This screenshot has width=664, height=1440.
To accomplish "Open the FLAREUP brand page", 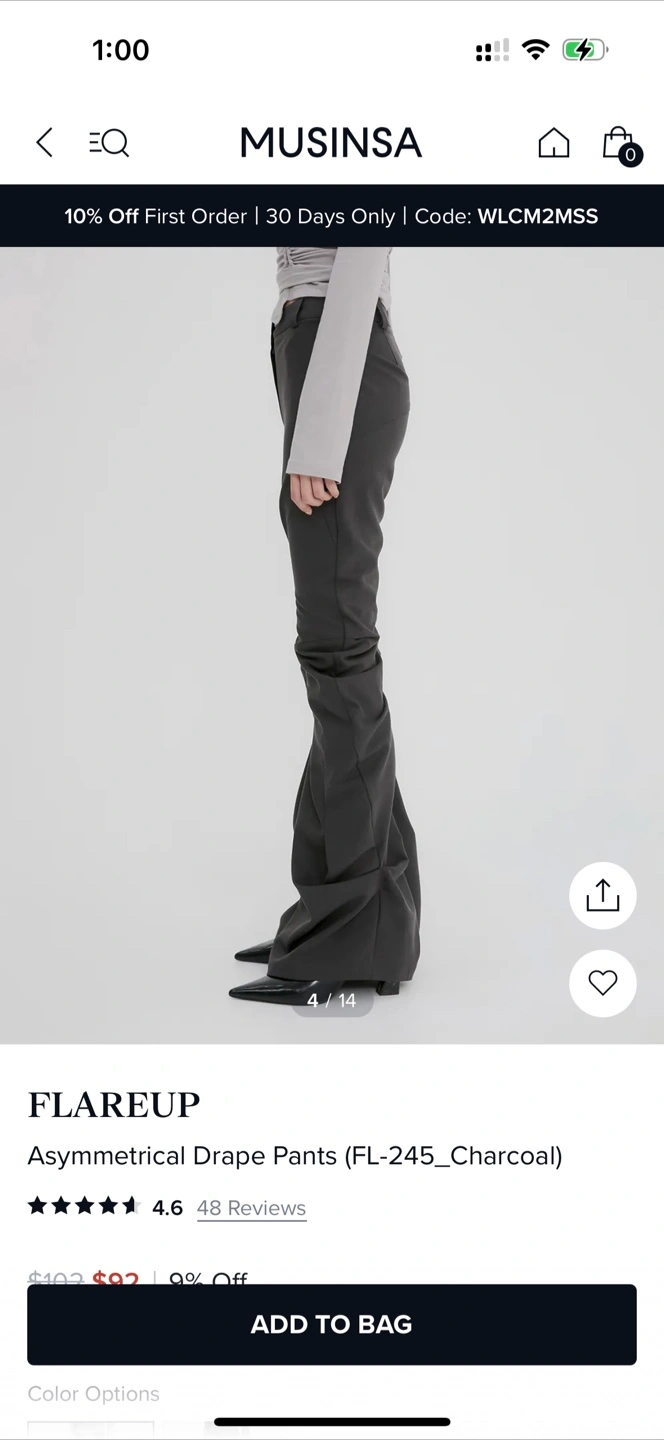I will point(114,1105).
